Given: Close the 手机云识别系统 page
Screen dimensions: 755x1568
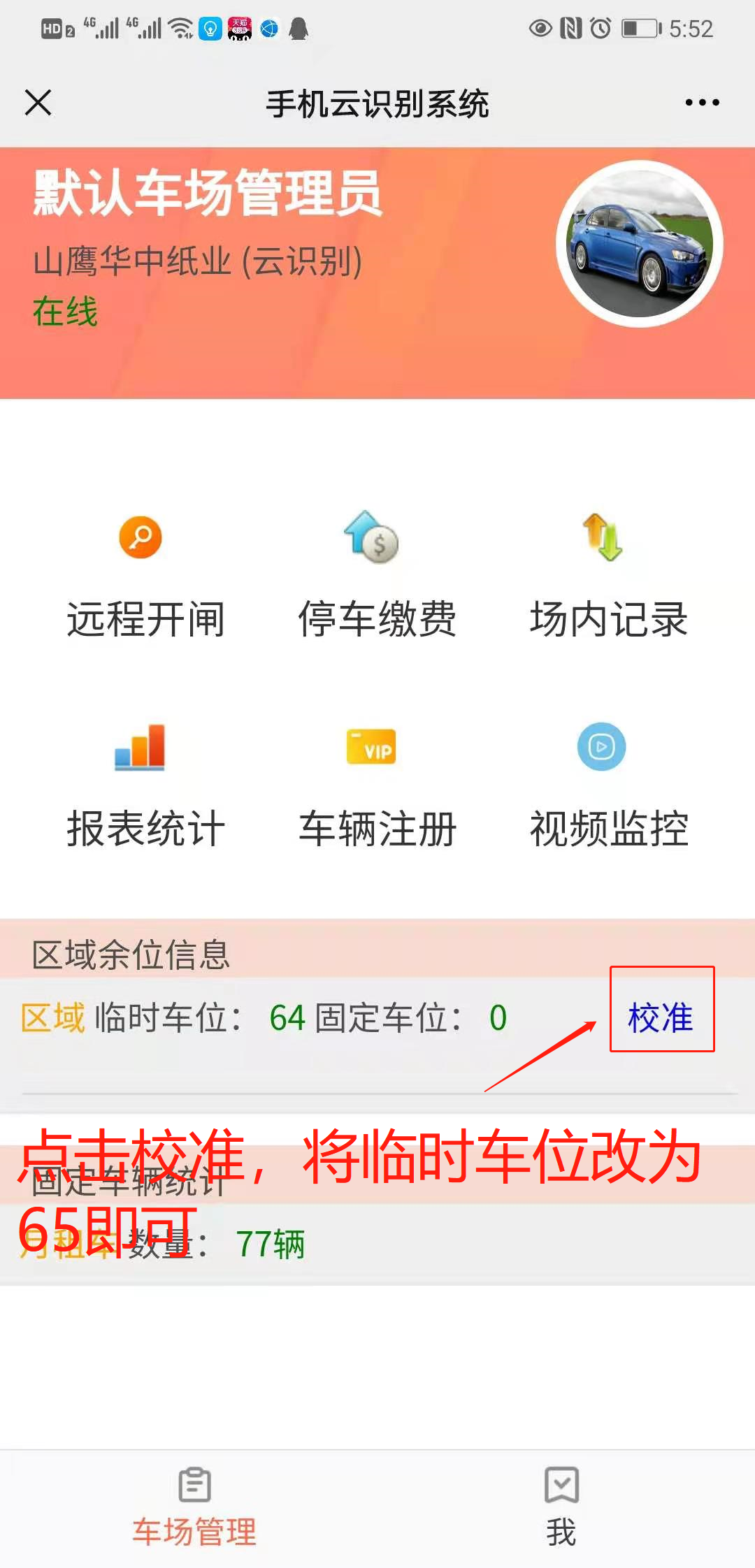Looking at the screenshot, I should (38, 103).
